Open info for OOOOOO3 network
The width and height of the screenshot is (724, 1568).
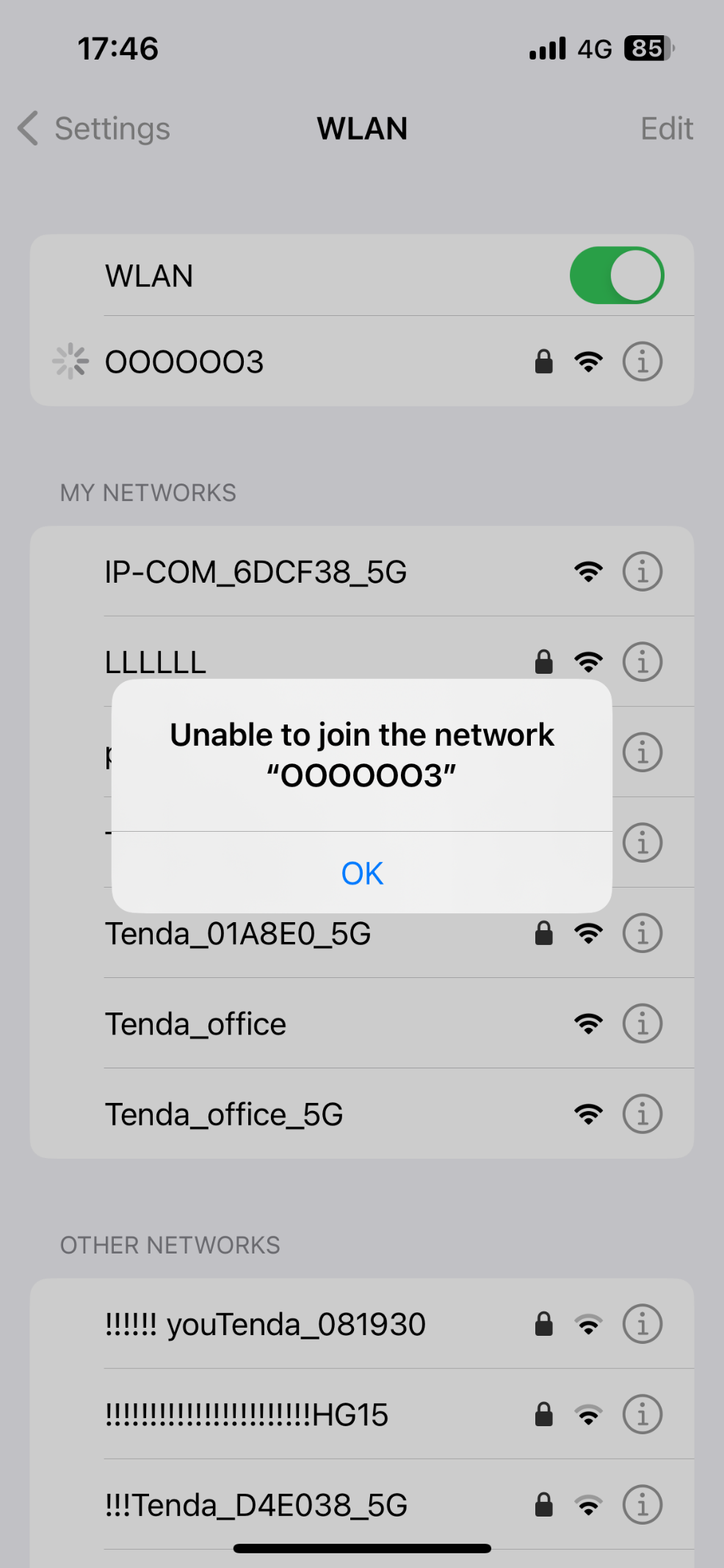(642, 362)
